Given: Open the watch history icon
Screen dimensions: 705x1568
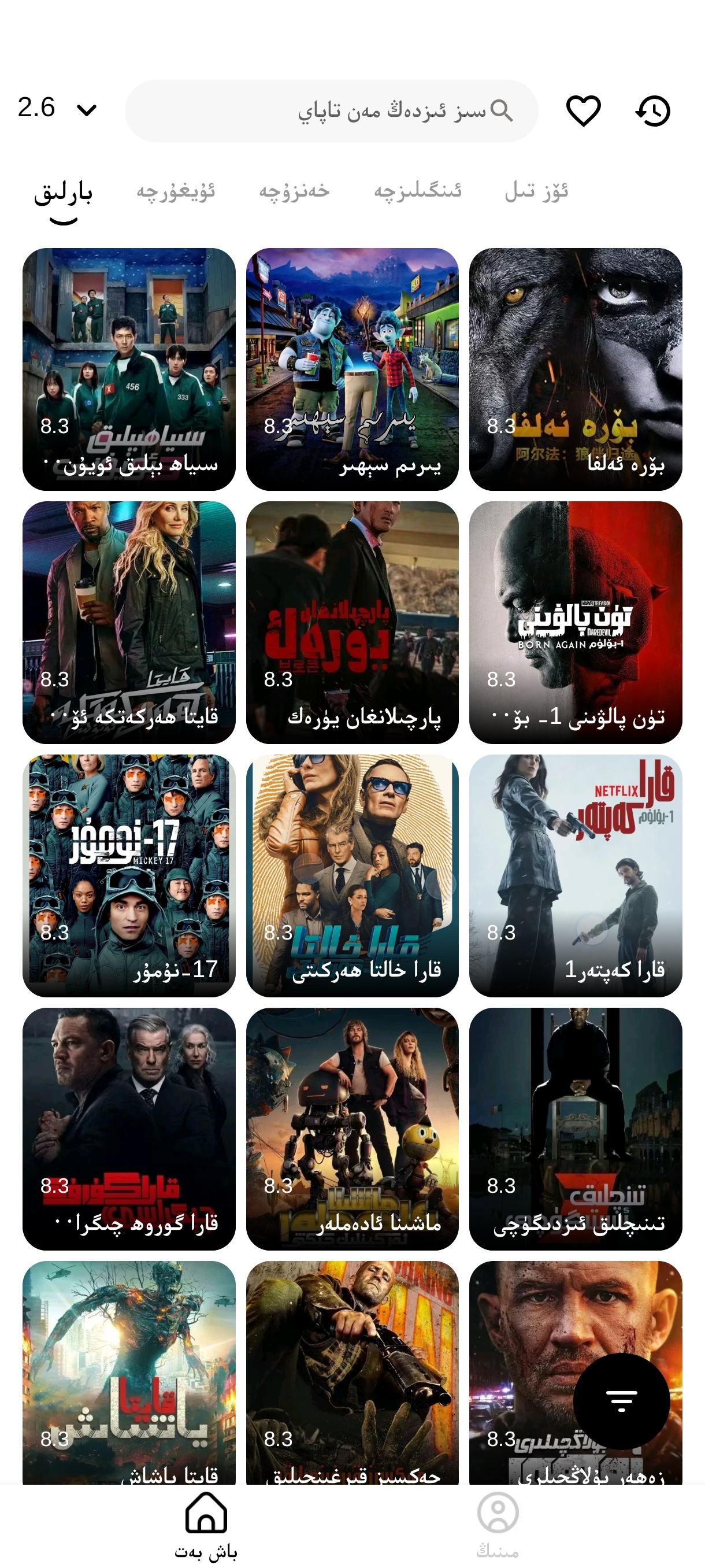Looking at the screenshot, I should click(x=652, y=111).
